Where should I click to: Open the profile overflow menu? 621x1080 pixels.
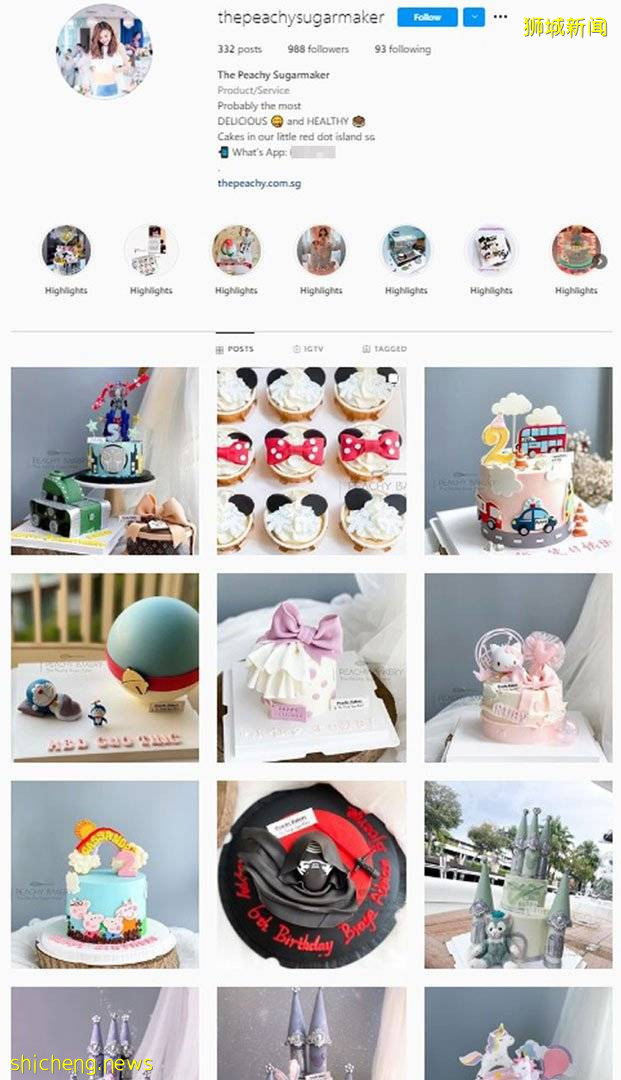point(501,17)
